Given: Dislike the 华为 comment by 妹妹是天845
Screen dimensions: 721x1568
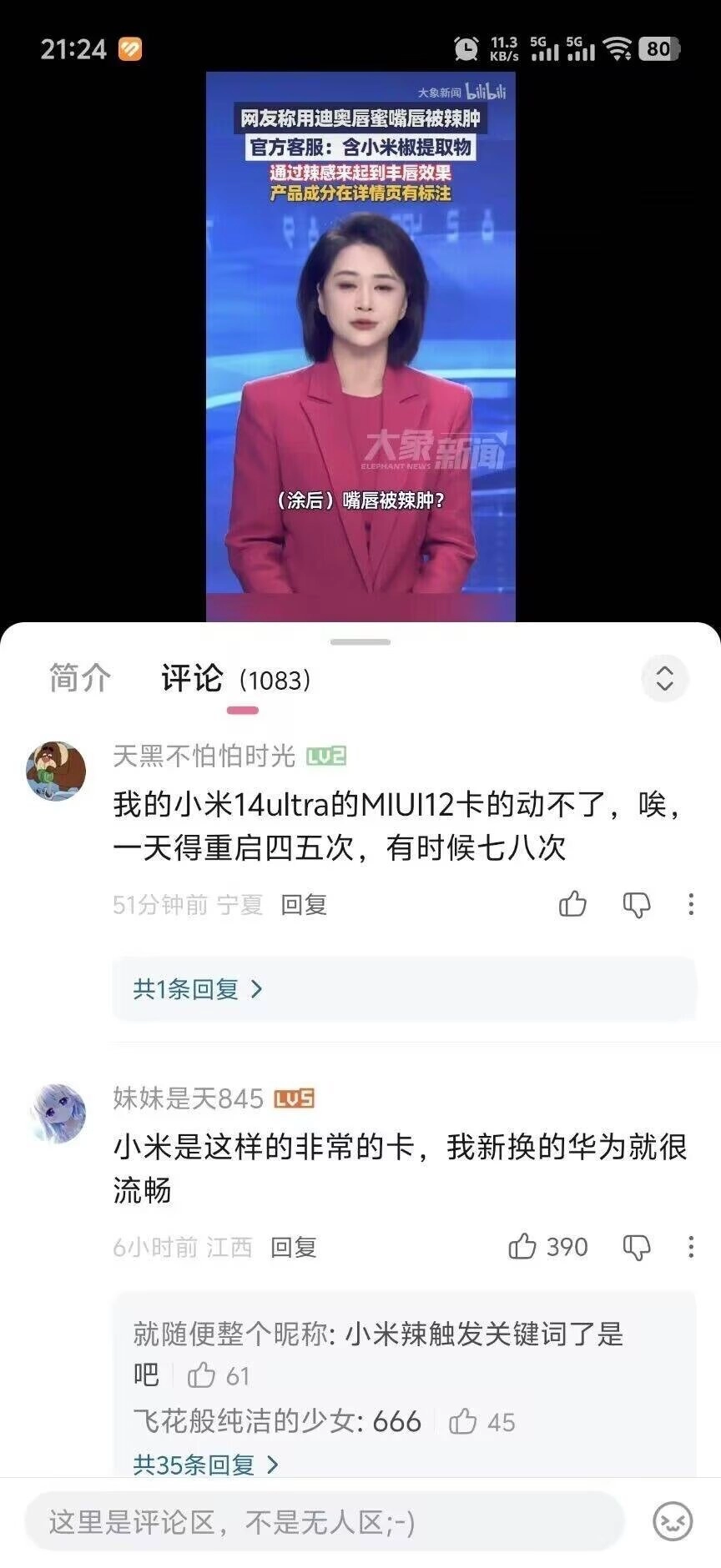Looking at the screenshot, I should pyautogui.click(x=636, y=1247).
